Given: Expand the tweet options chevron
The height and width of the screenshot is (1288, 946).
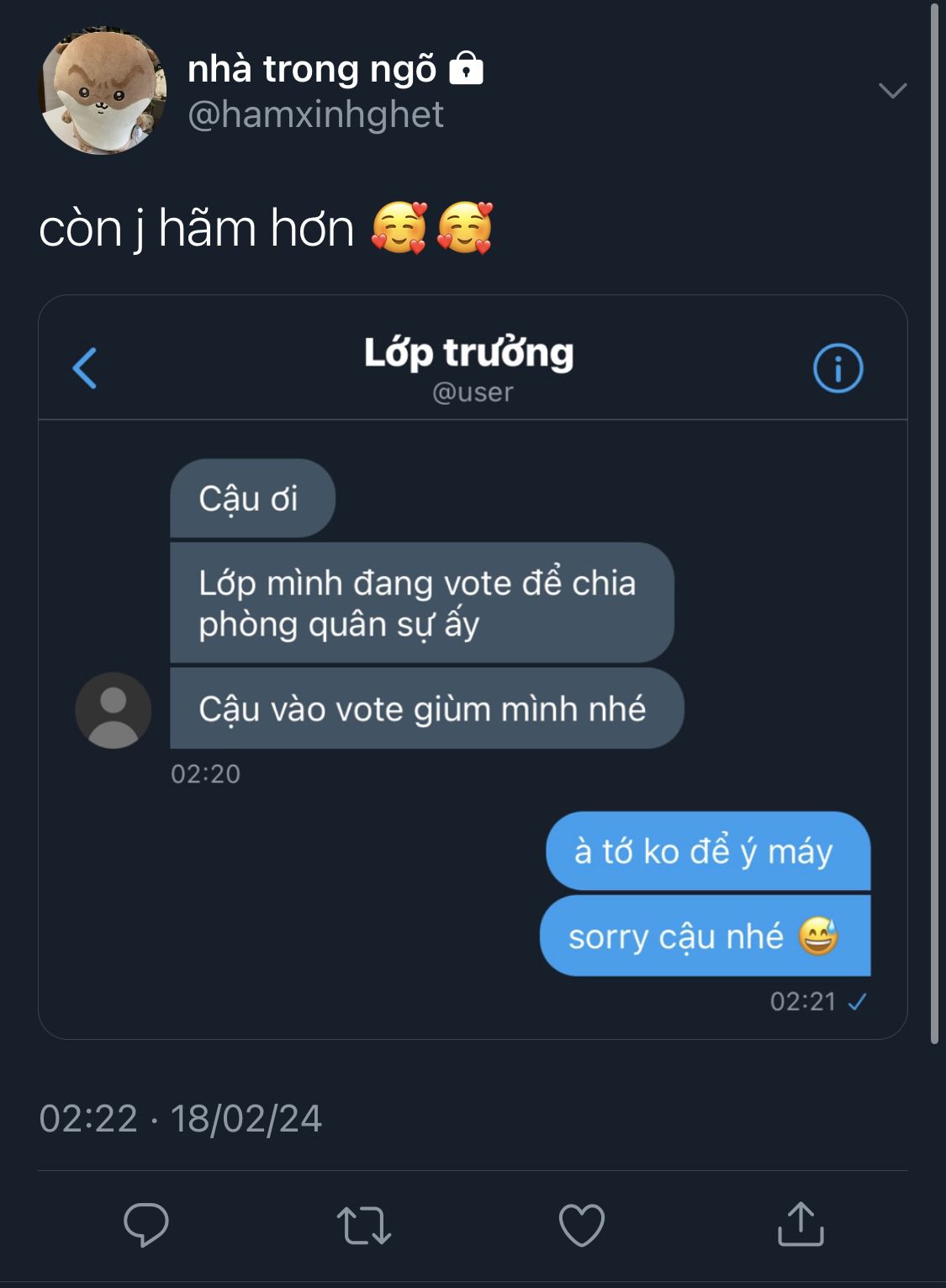Looking at the screenshot, I should (891, 90).
